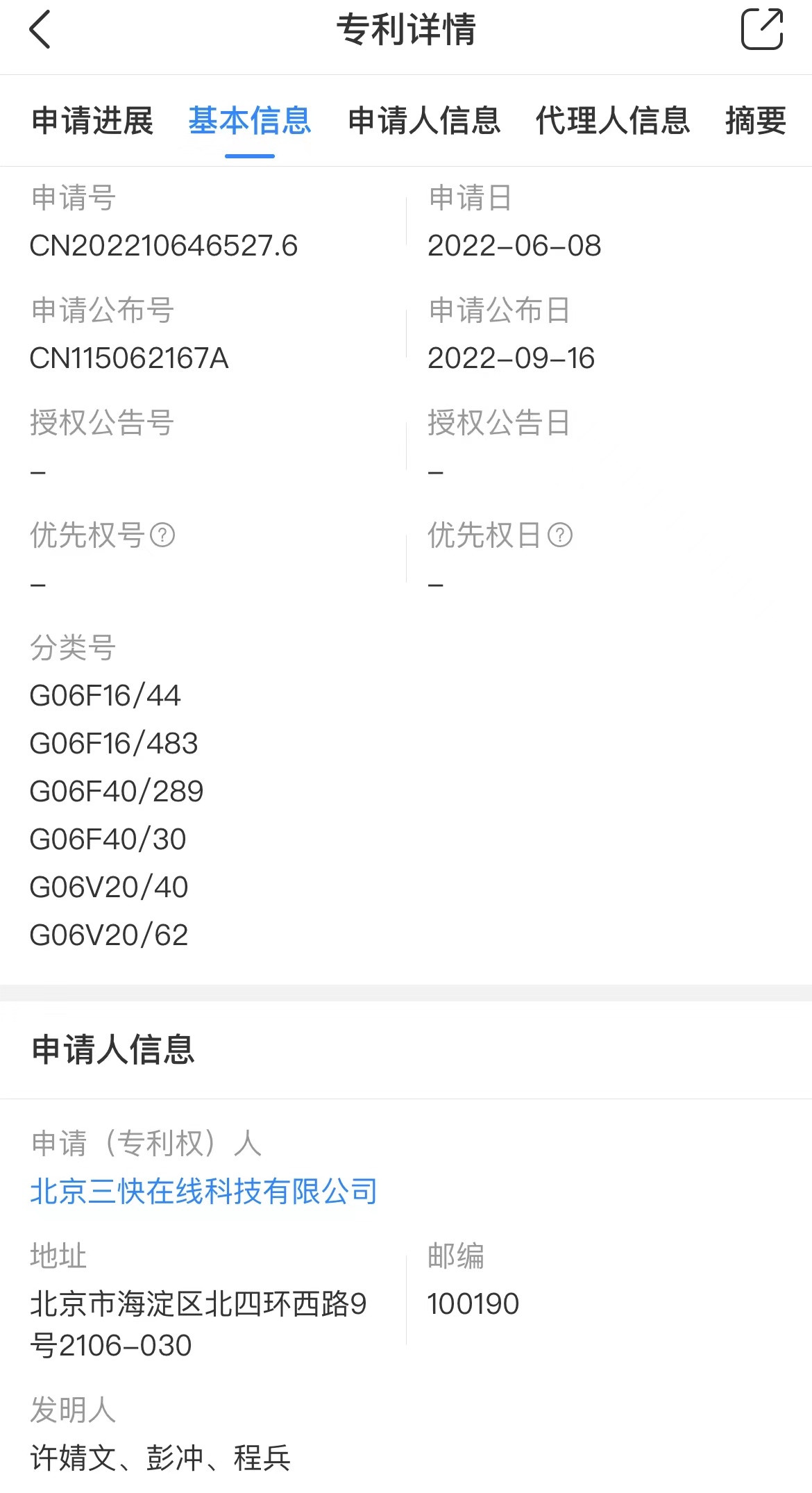Go back from the 专利详情 page
812x1493 pixels.
tap(40, 29)
